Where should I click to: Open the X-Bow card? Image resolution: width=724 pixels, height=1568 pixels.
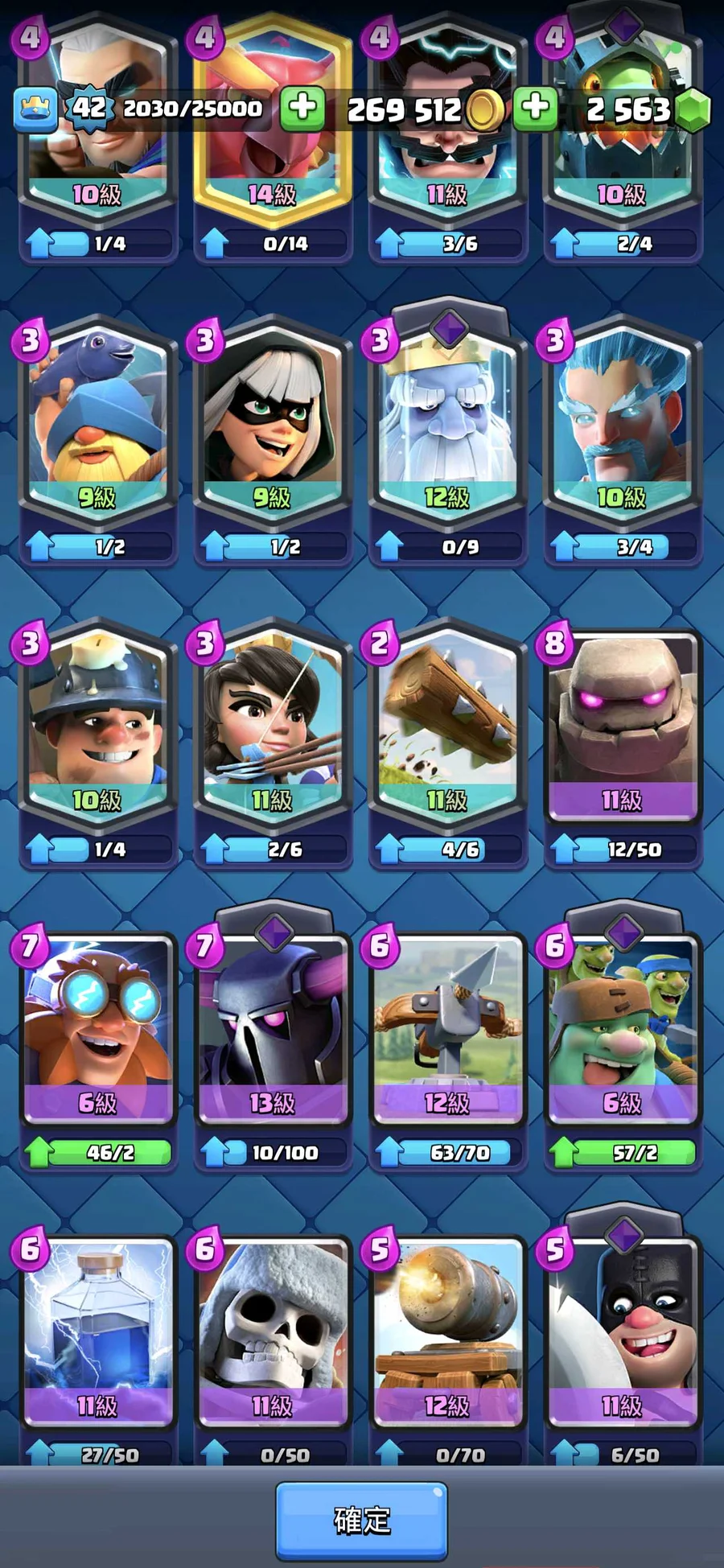(x=447, y=1026)
